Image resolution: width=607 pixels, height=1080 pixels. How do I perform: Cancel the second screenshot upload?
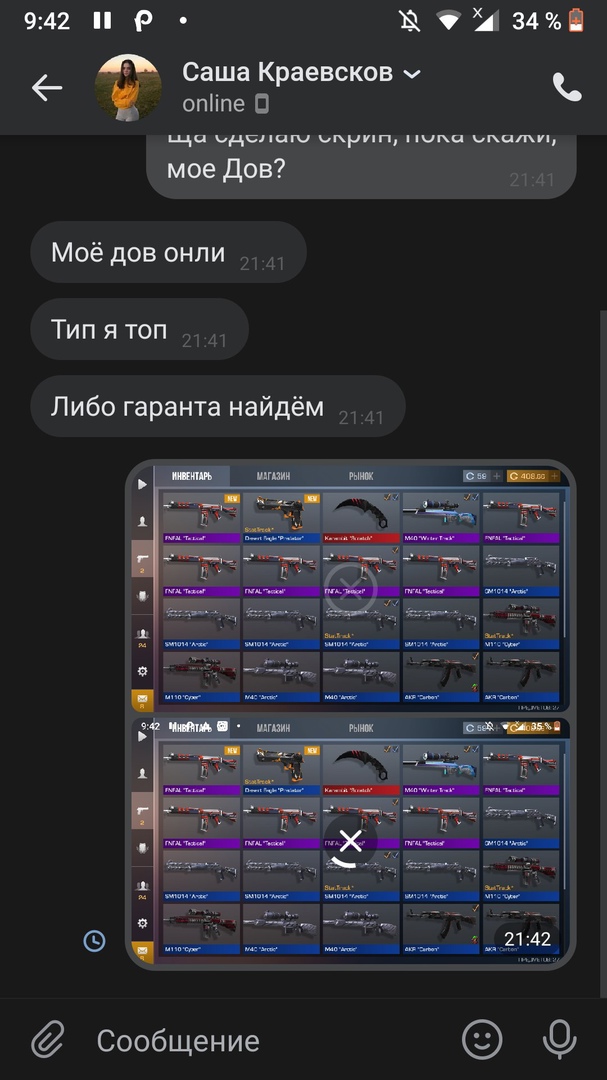350,843
